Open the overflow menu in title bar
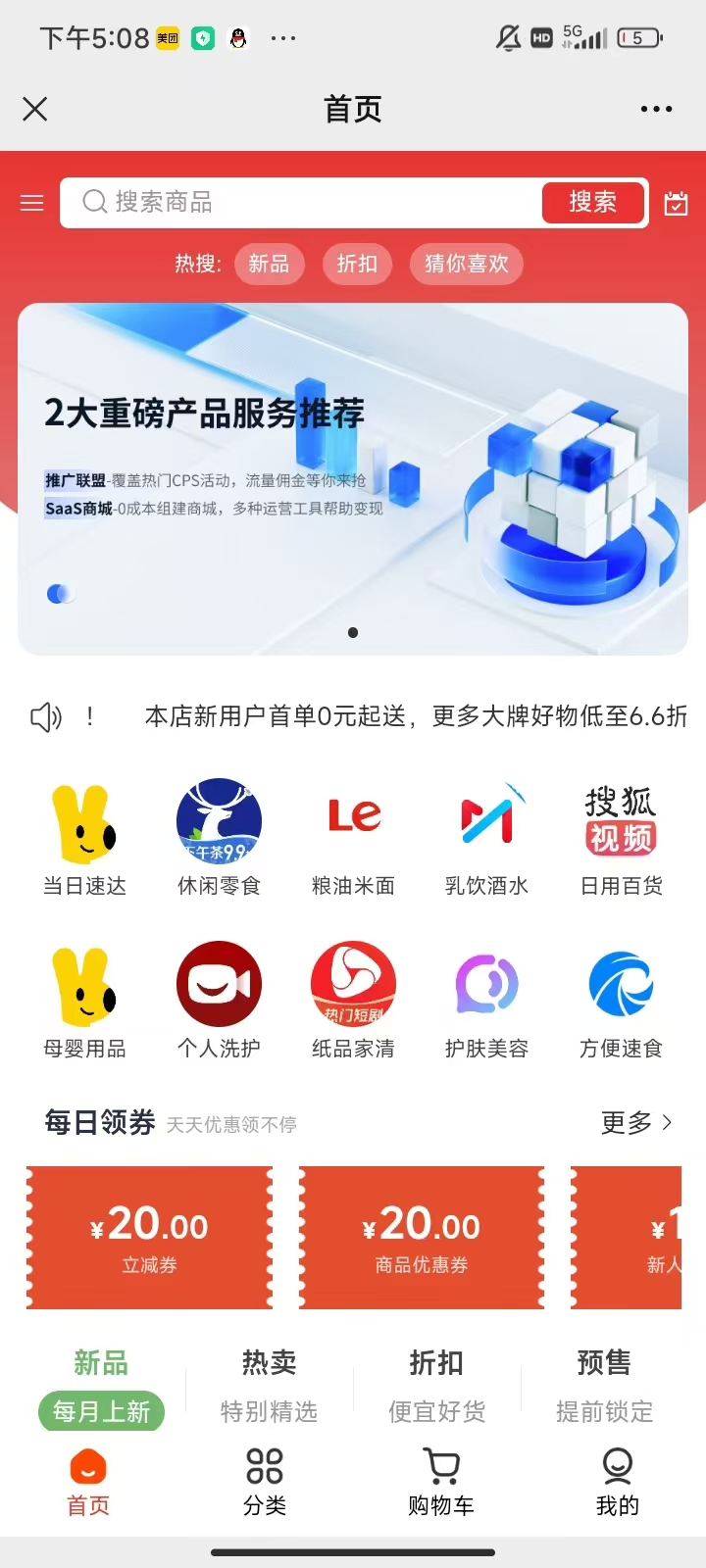 [x=656, y=109]
